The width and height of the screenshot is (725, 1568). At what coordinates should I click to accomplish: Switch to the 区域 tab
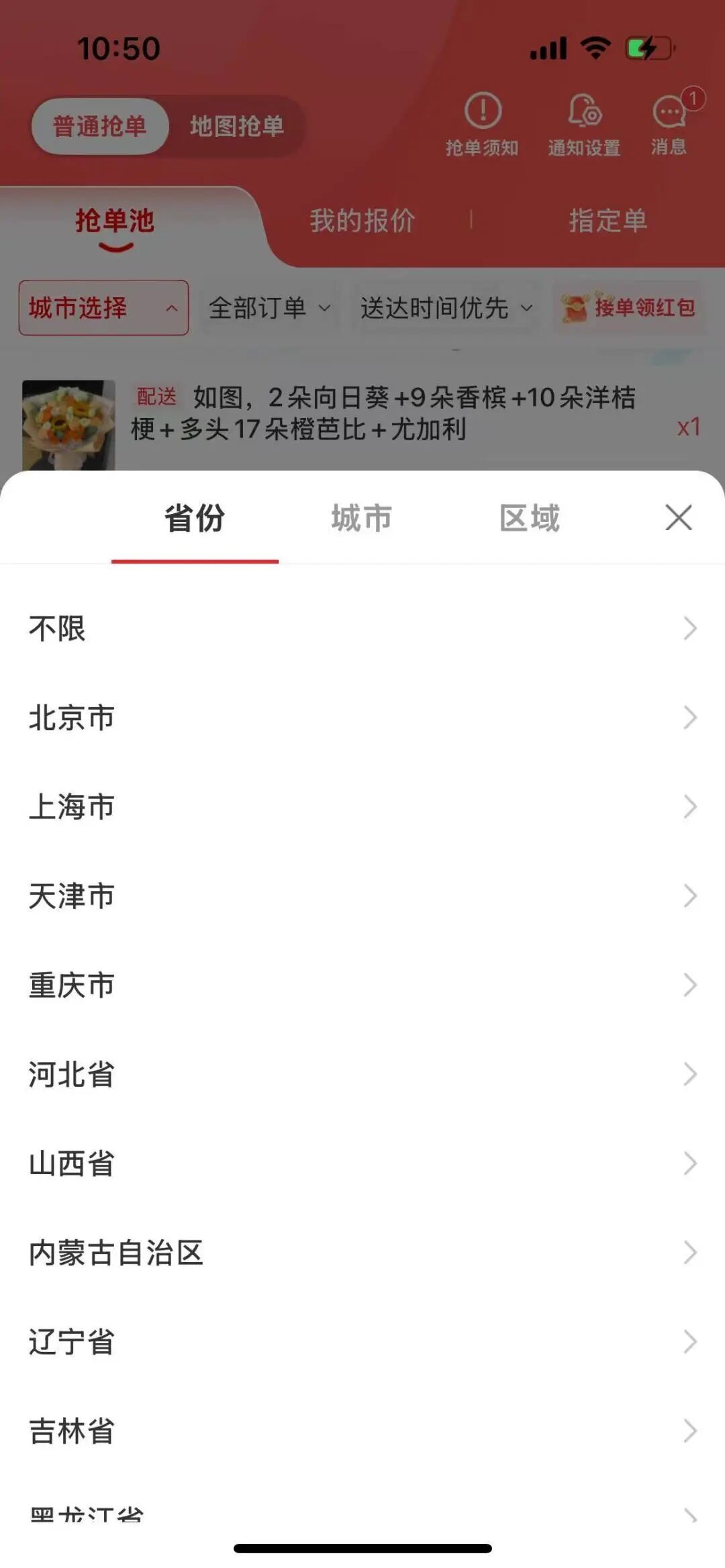[530, 518]
